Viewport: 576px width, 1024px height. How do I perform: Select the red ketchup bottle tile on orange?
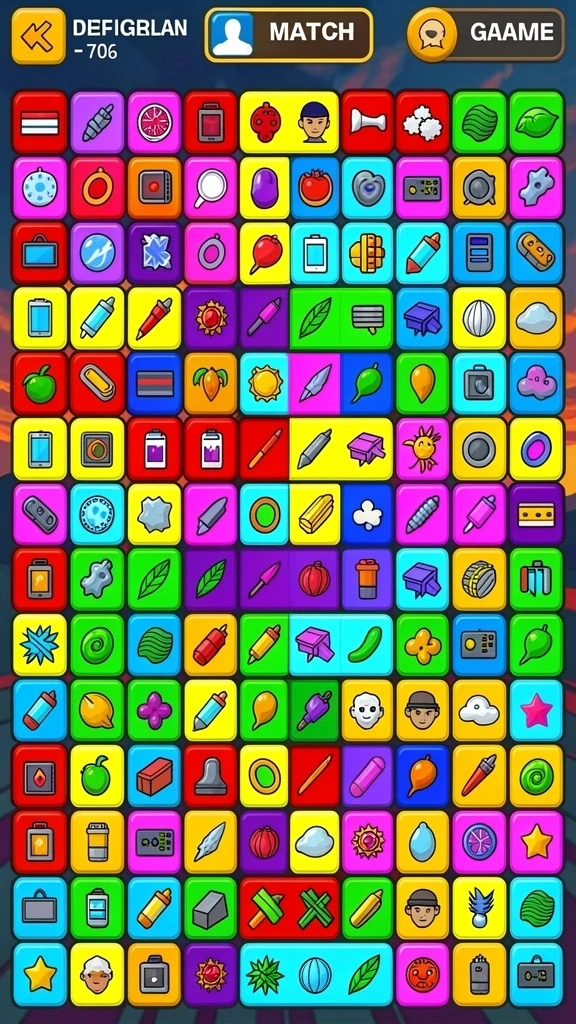[210, 645]
